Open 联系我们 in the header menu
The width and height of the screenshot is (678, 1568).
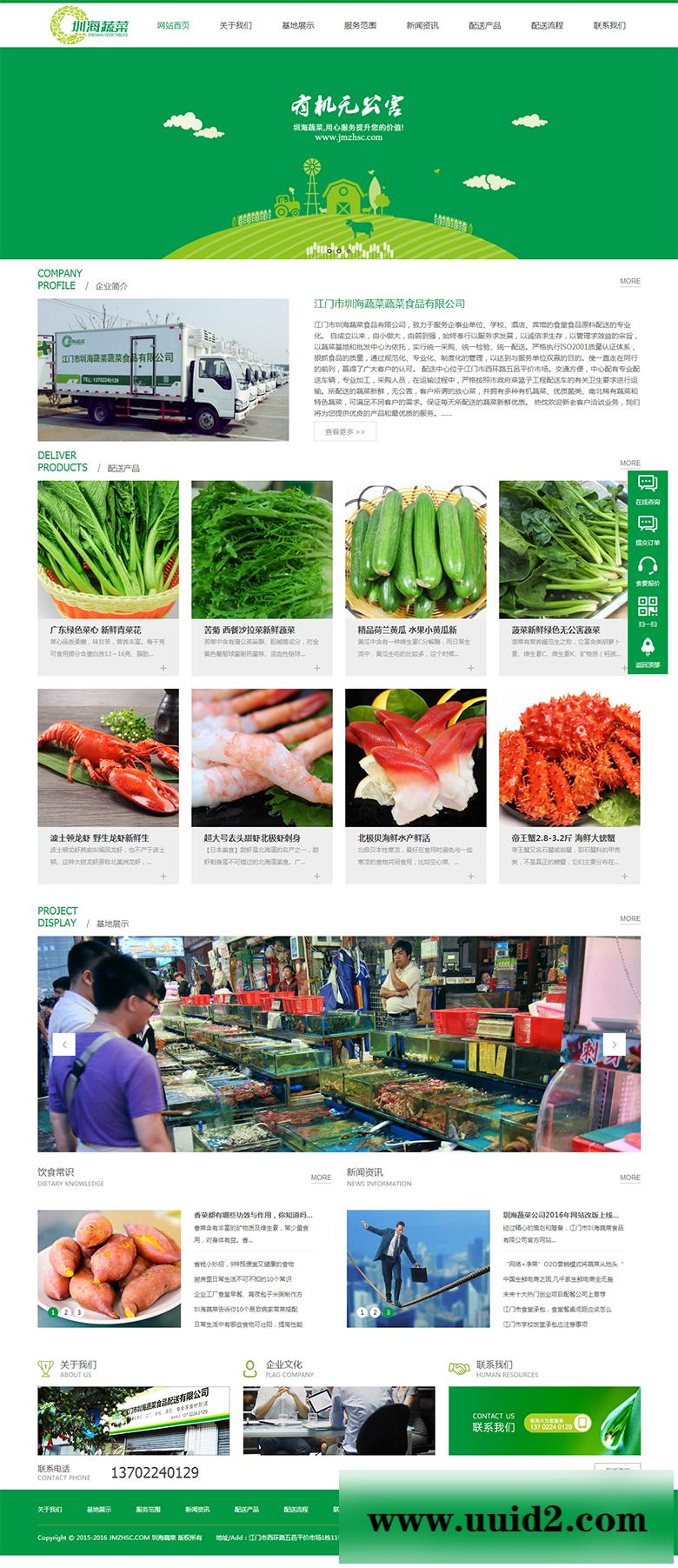click(x=609, y=25)
